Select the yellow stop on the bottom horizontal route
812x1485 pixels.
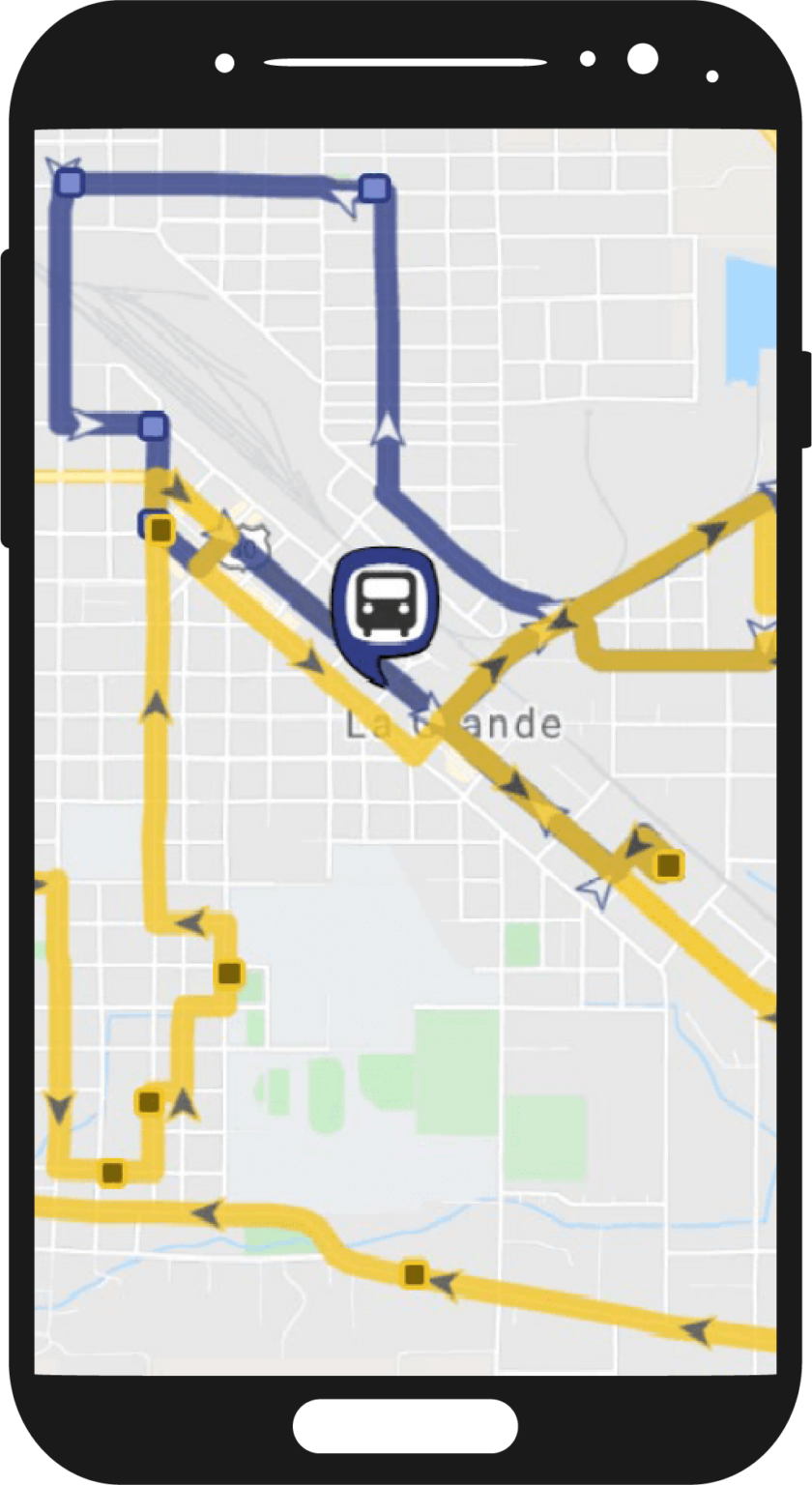tap(413, 1274)
